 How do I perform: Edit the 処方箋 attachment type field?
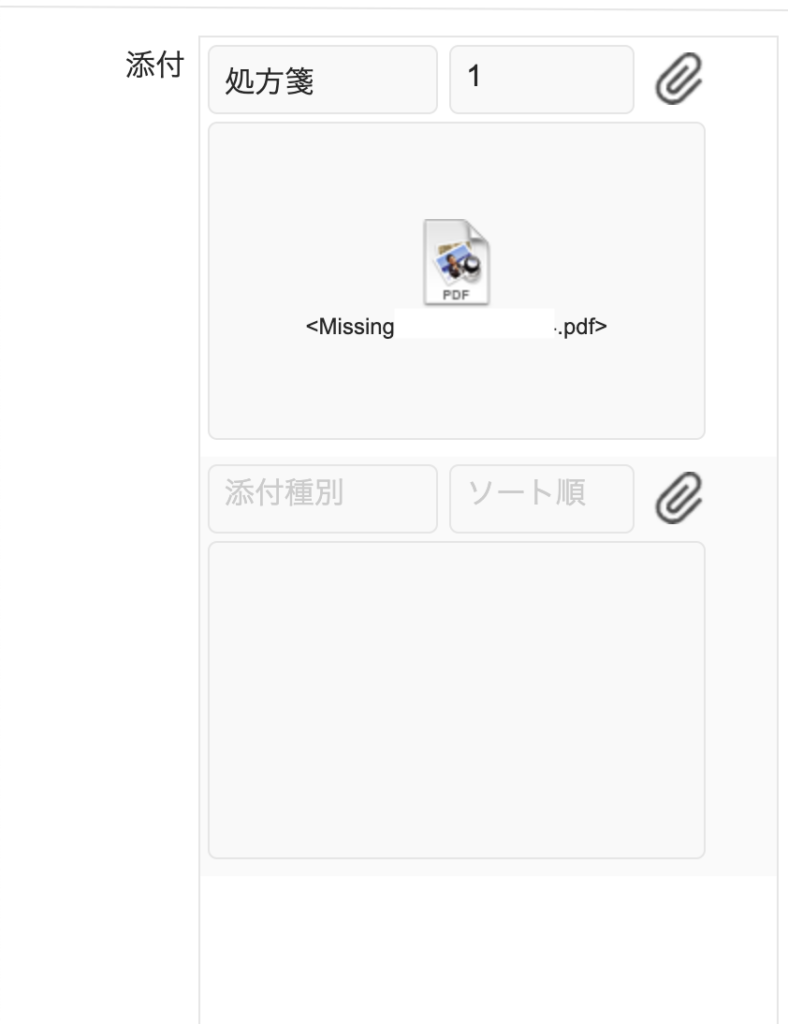[x=322, y=80]
